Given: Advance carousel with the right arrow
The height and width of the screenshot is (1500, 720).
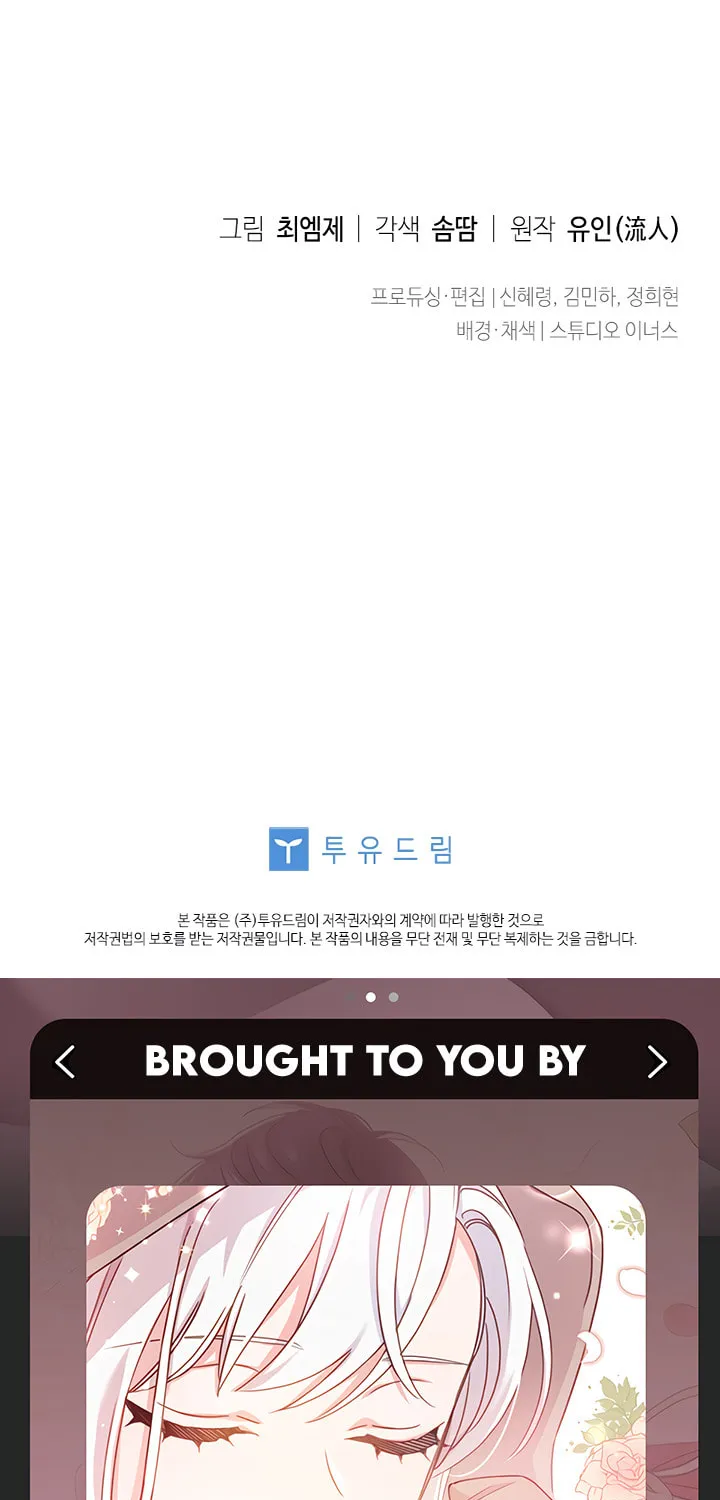Looking at the screenshot, I should (656, 1061).
